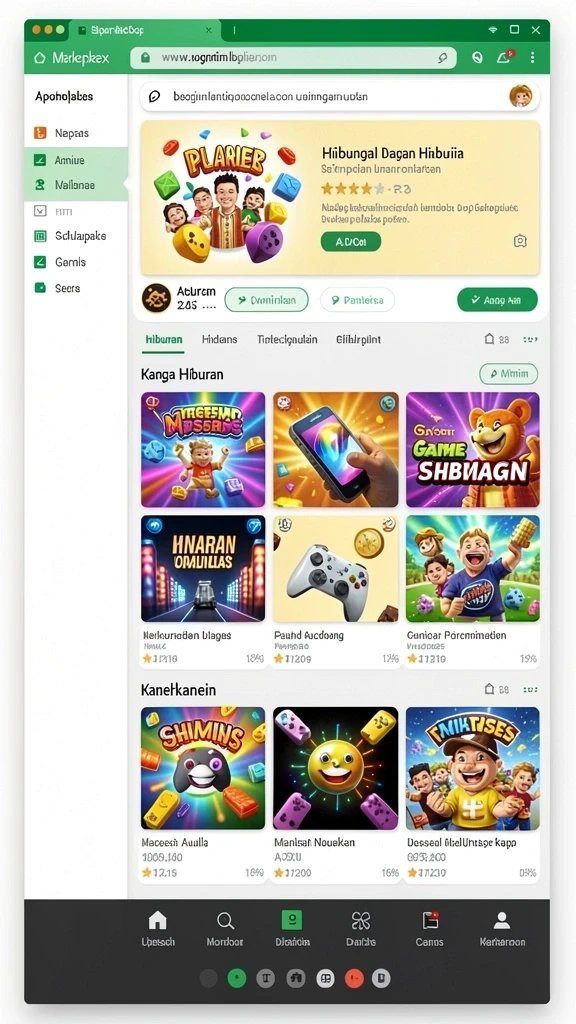Tap the Mmim button next to Kanga Hiburan
The width and height of the screenshot is (576, 1024).
(x=509, y=374)
